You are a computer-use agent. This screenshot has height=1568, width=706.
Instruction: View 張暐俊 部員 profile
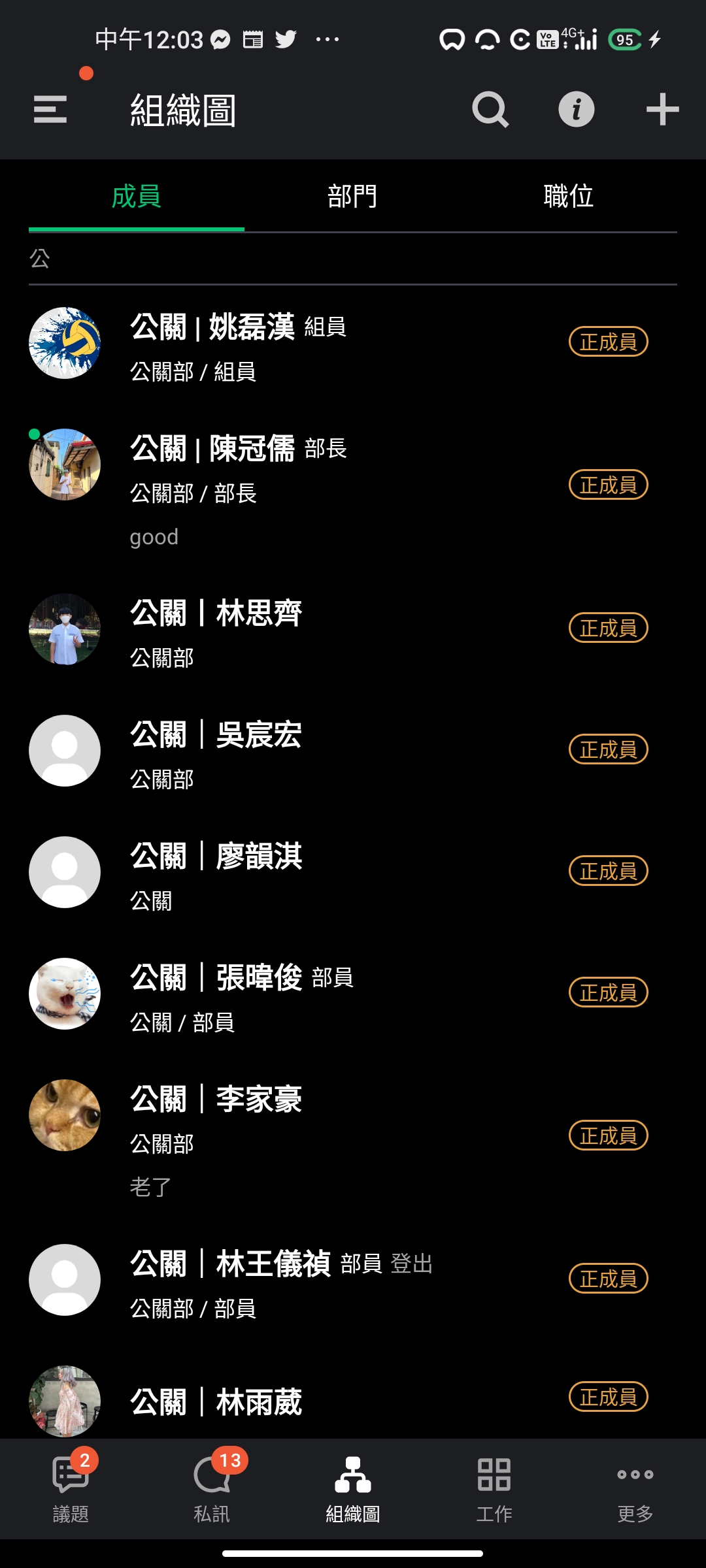294,994
